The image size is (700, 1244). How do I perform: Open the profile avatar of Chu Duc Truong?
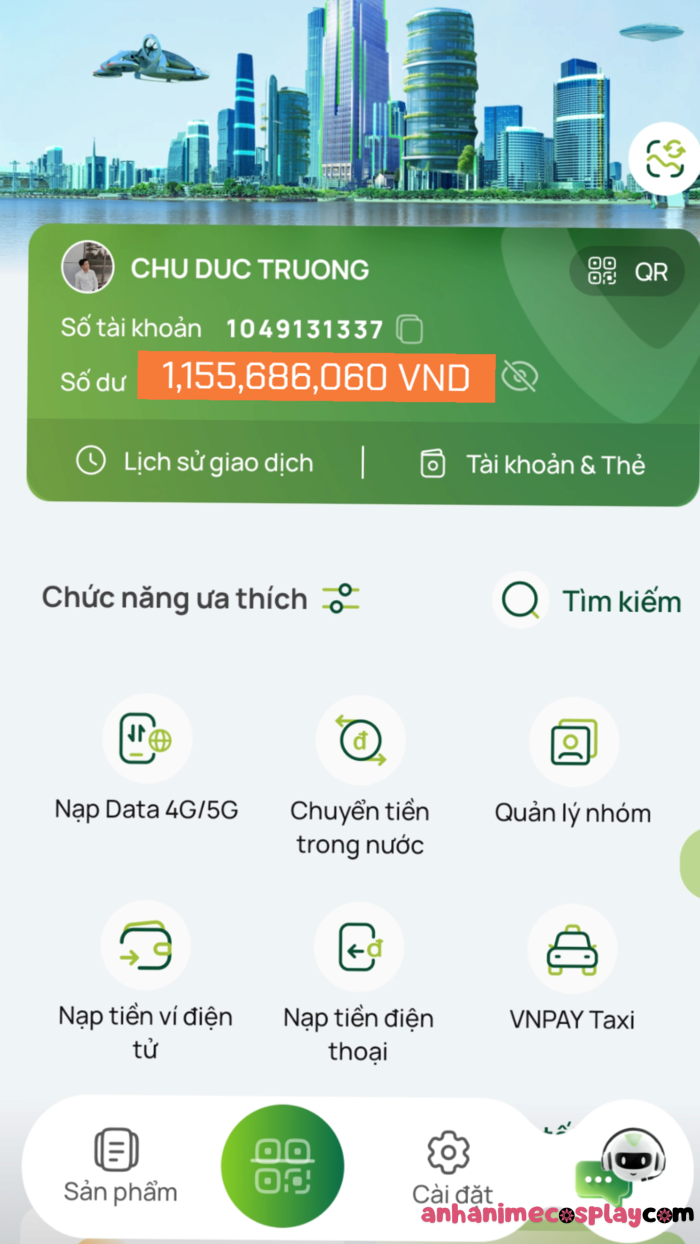[88, 267]
